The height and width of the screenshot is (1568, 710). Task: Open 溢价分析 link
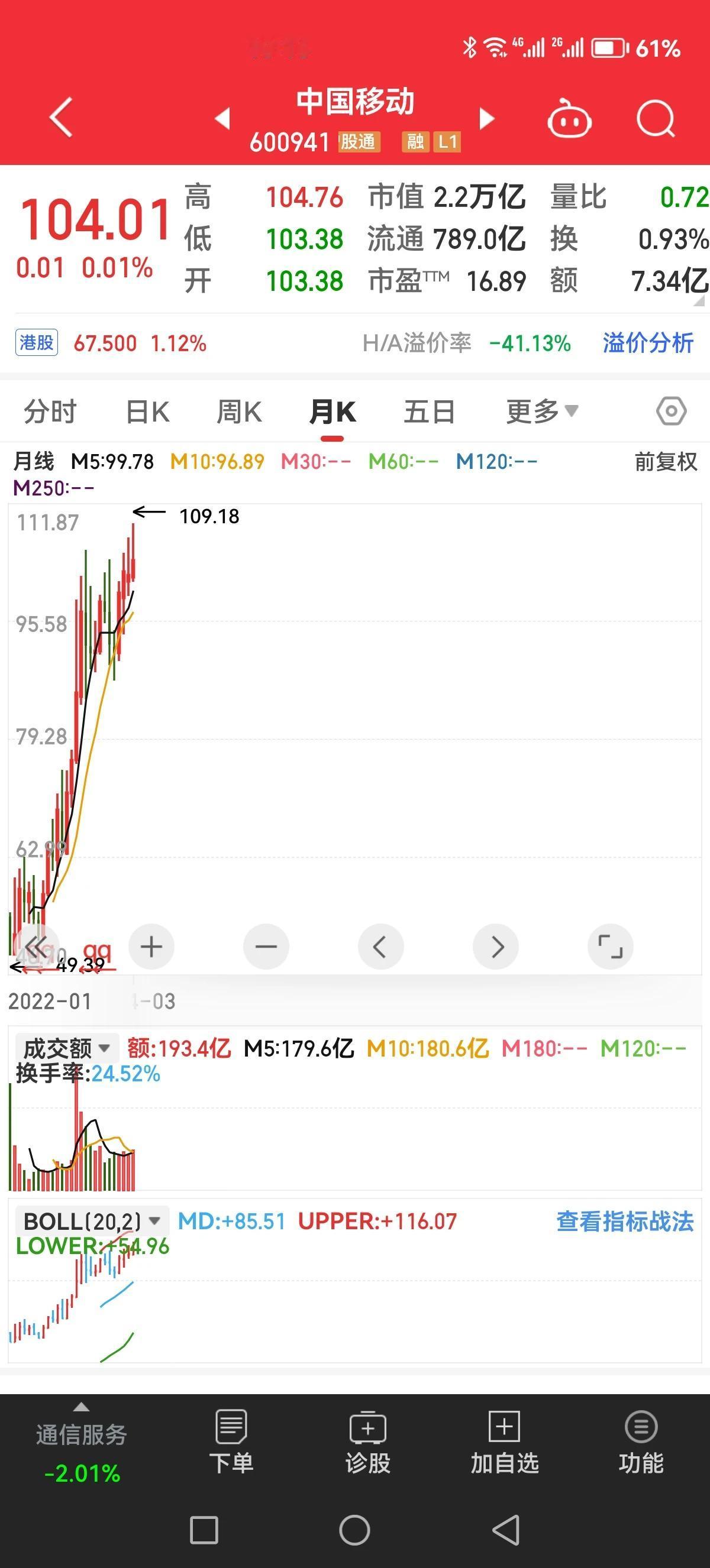(x=647, y=344)
